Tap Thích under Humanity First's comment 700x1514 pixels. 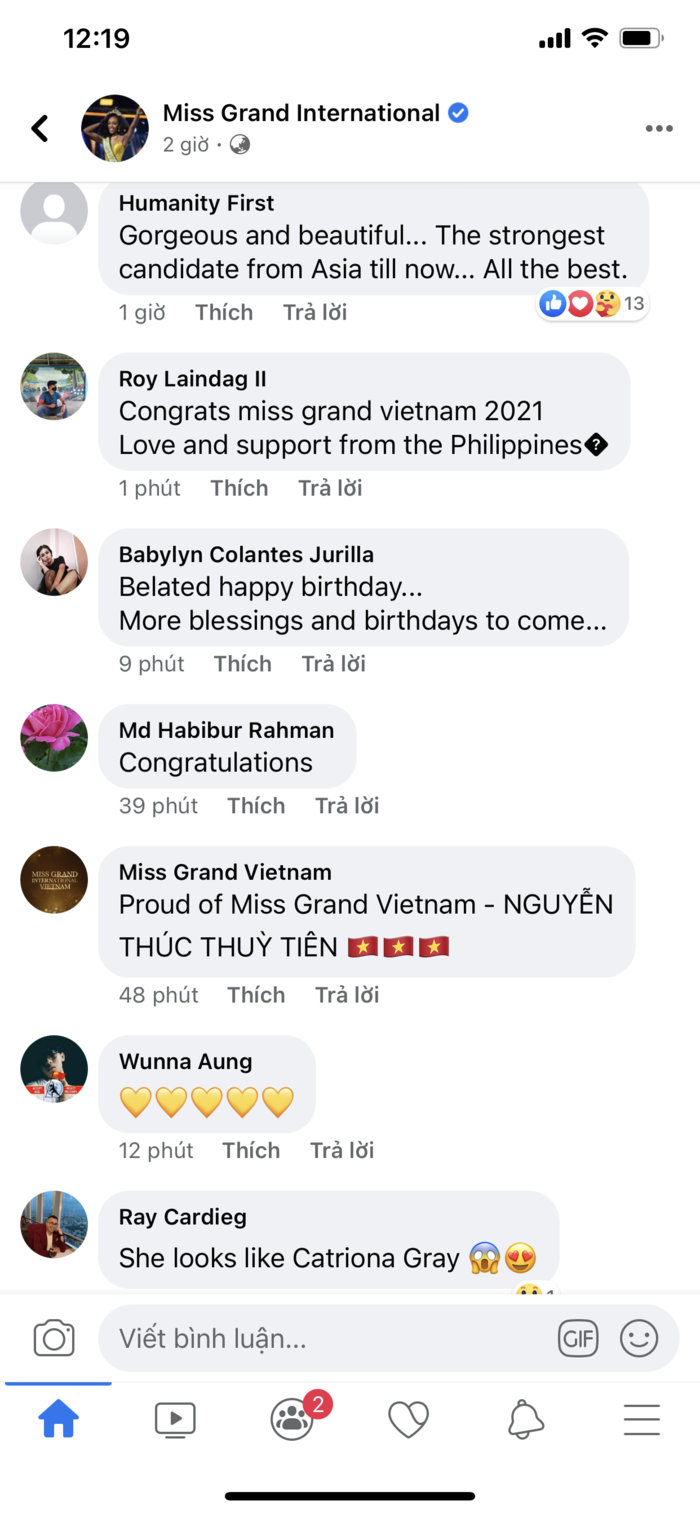click(x=224, y=312)
